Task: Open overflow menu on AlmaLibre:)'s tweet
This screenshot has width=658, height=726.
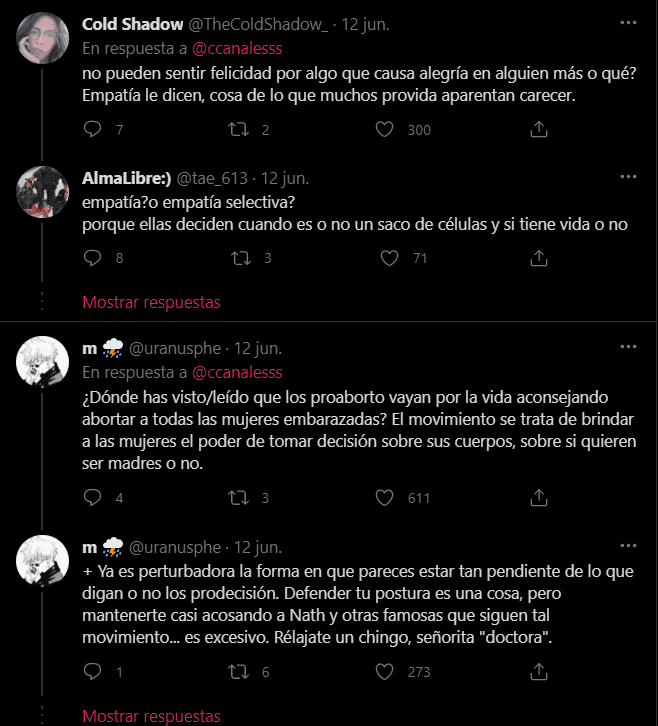Action: pyautogui.click(x=627, y=178)
